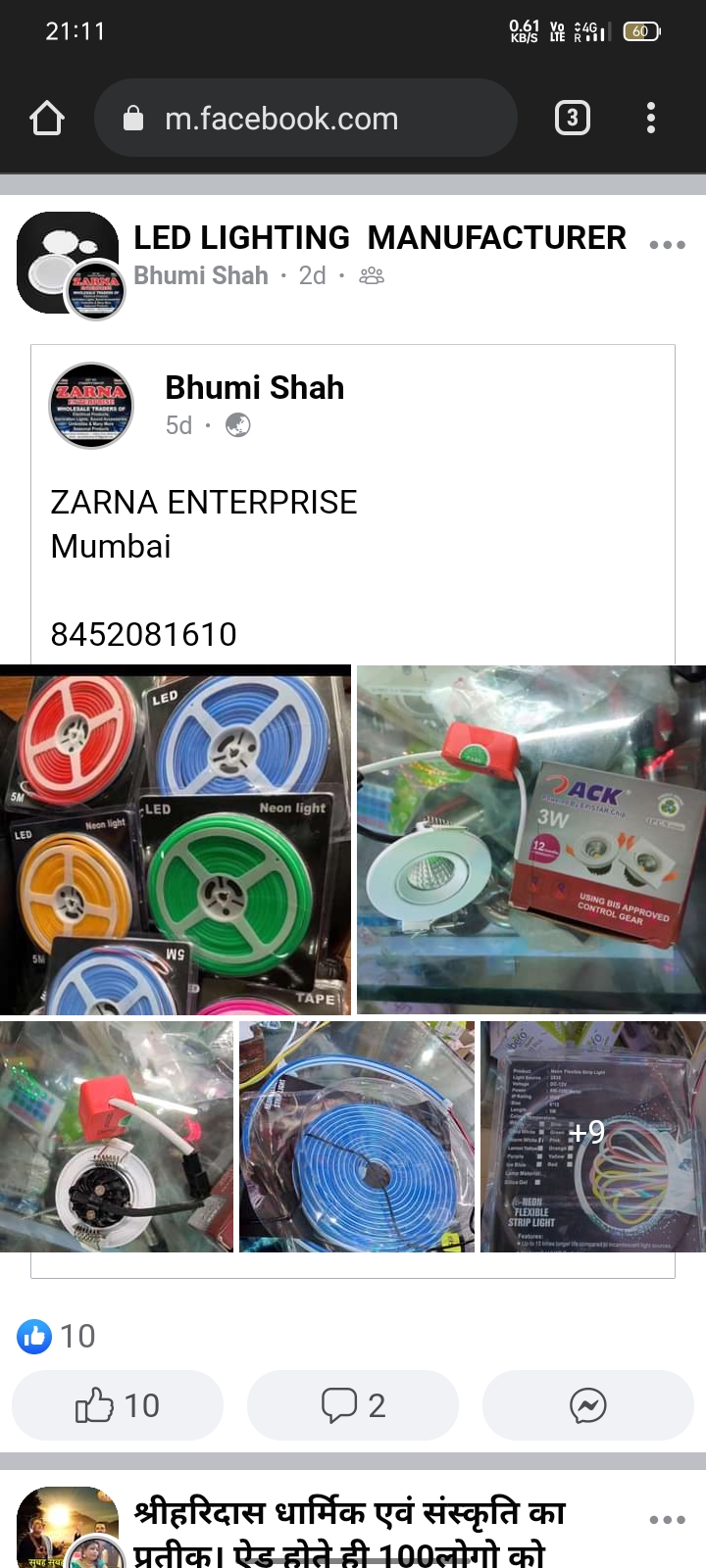Open post options for LED LIGHTING MANUFACTURER post
This screenshot has width=706, height=1568.
[667, 245]
